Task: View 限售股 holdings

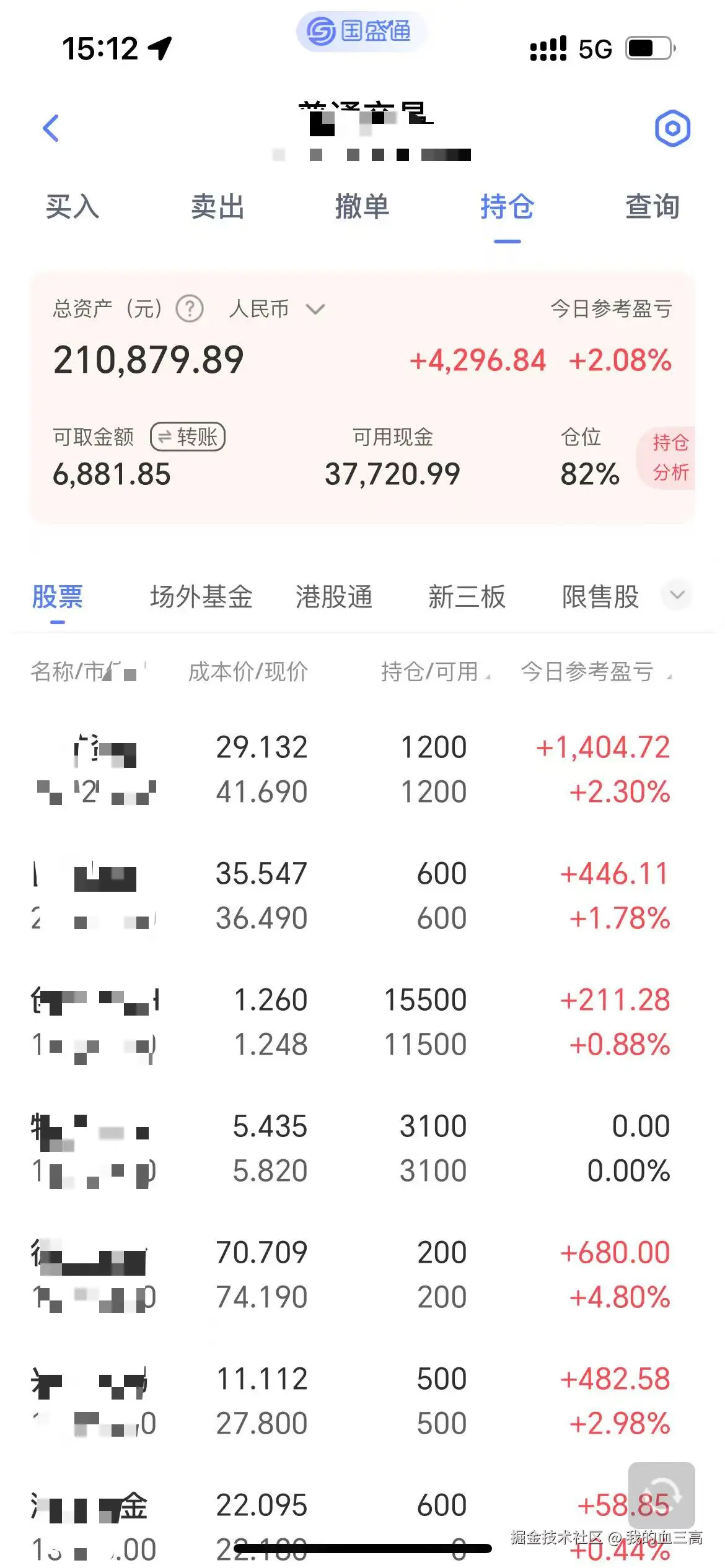Action: 600,597
